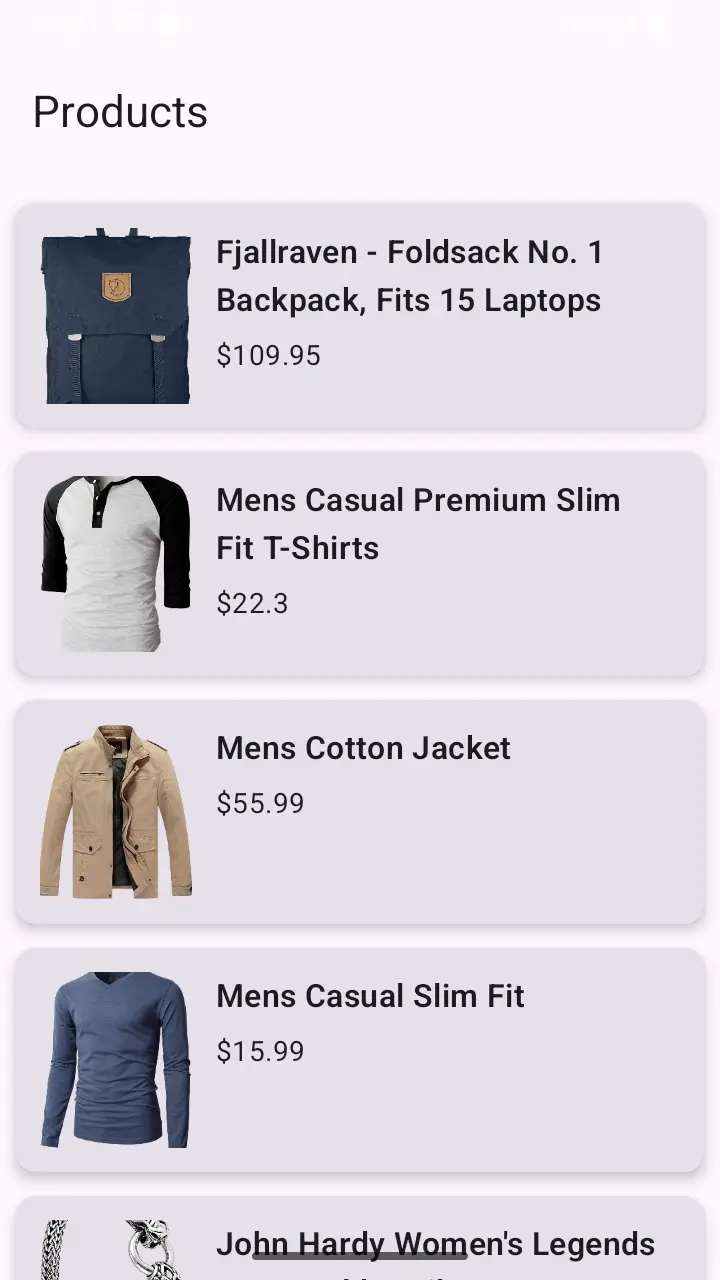720x1280 pixels.
Task: Select the Mens Casual Slim Fit card
Action: click(x=360, y=1060)
